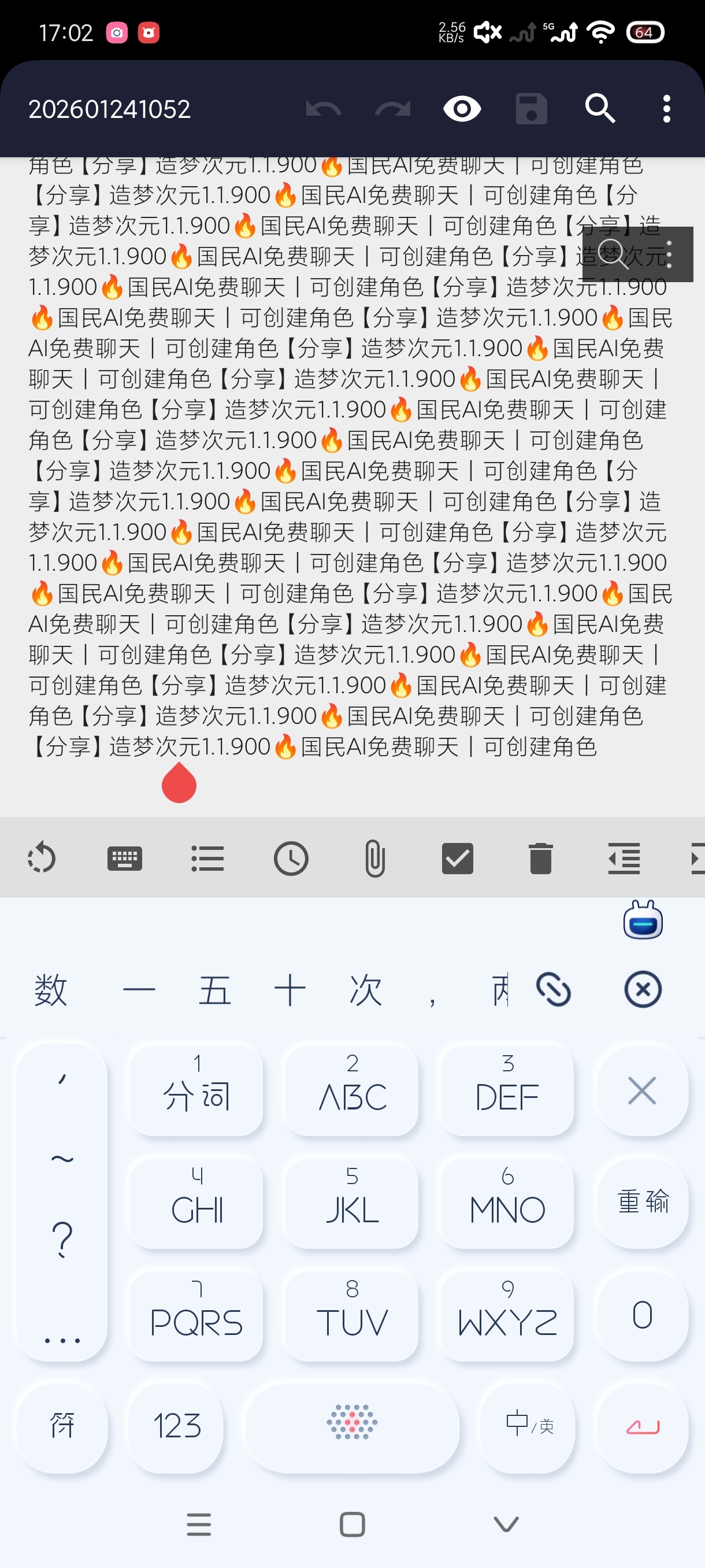Attach a file with the paperclip icon

374,858
